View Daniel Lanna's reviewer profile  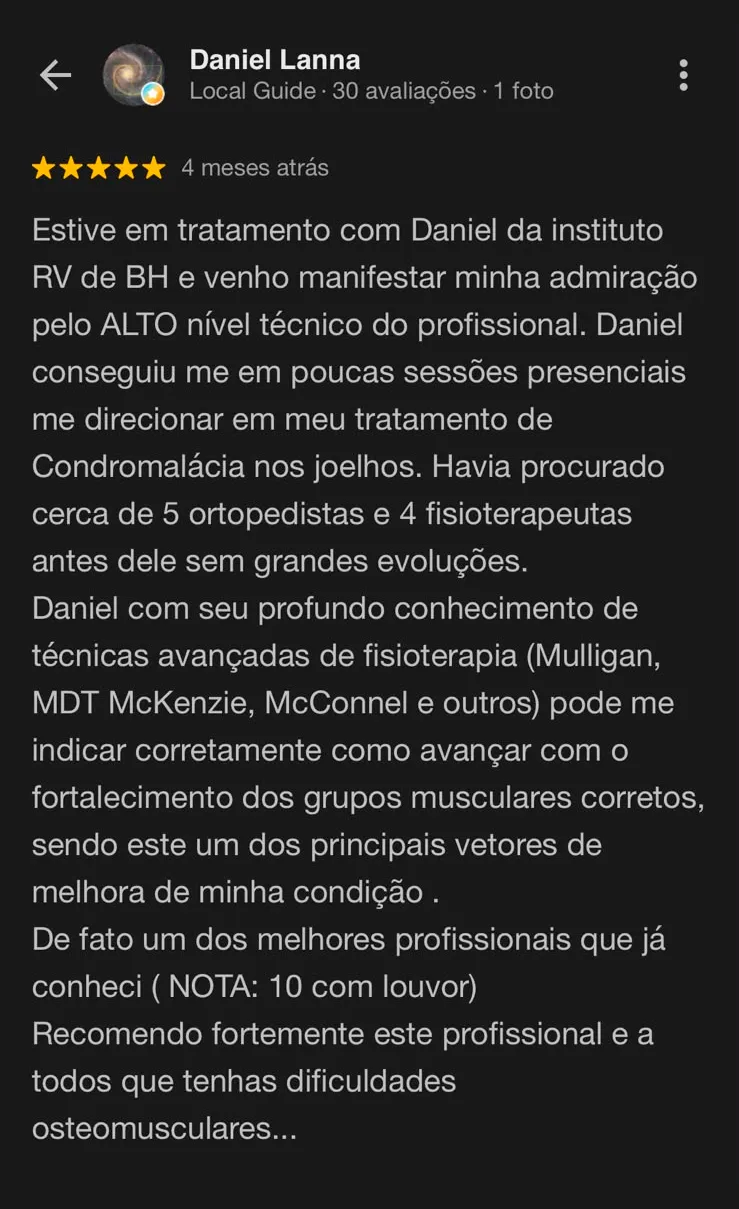275,60
